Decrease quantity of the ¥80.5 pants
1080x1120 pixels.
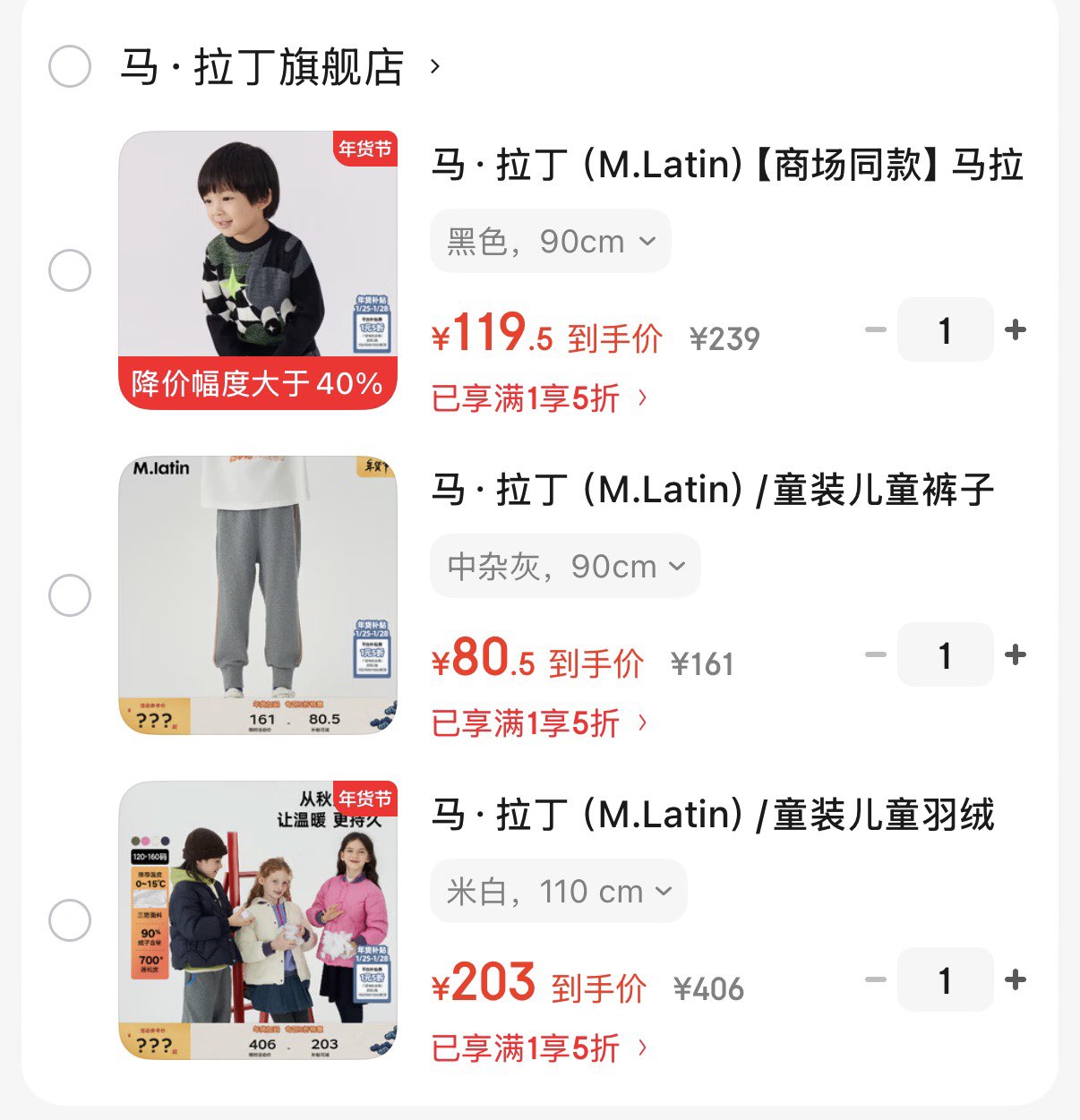coord(875,655)
